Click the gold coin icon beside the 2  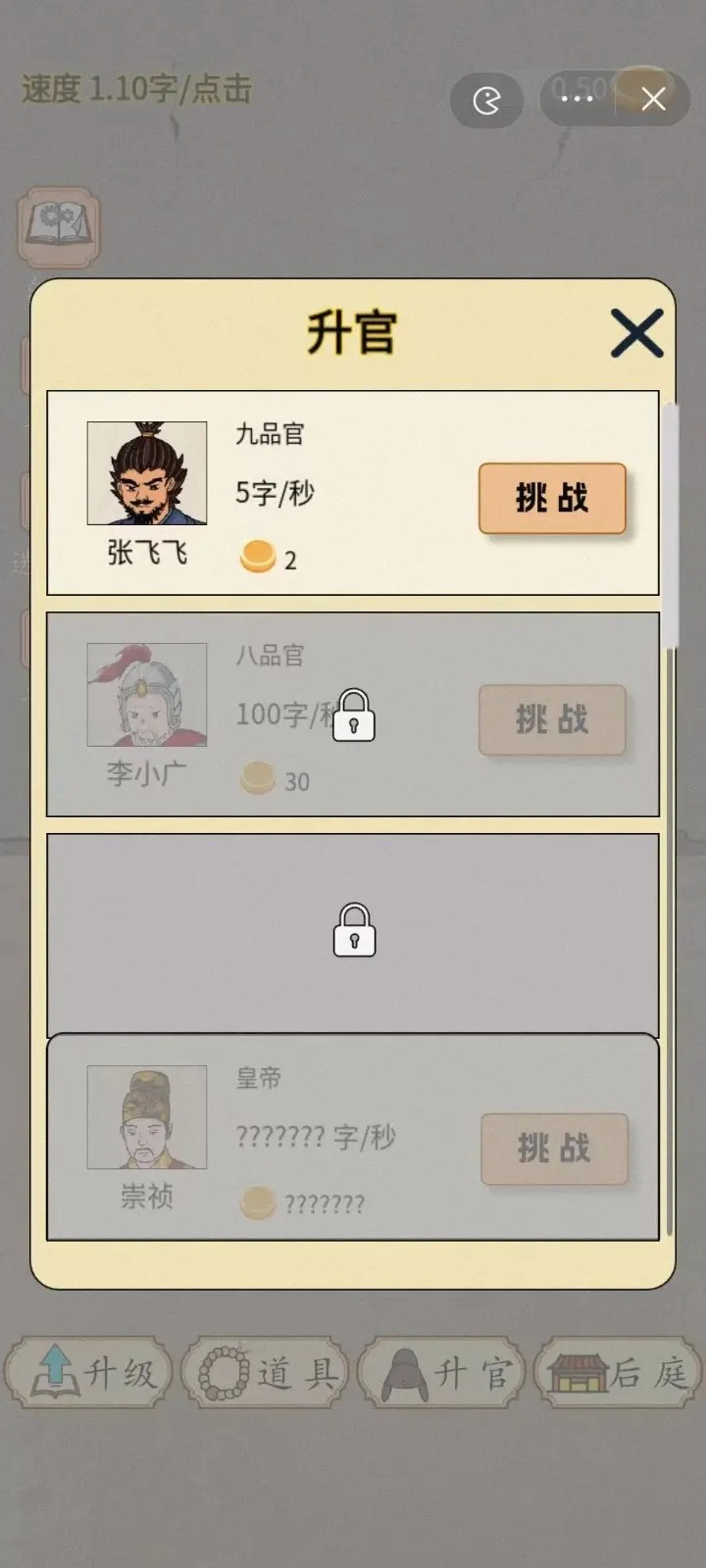coord(258,557)
